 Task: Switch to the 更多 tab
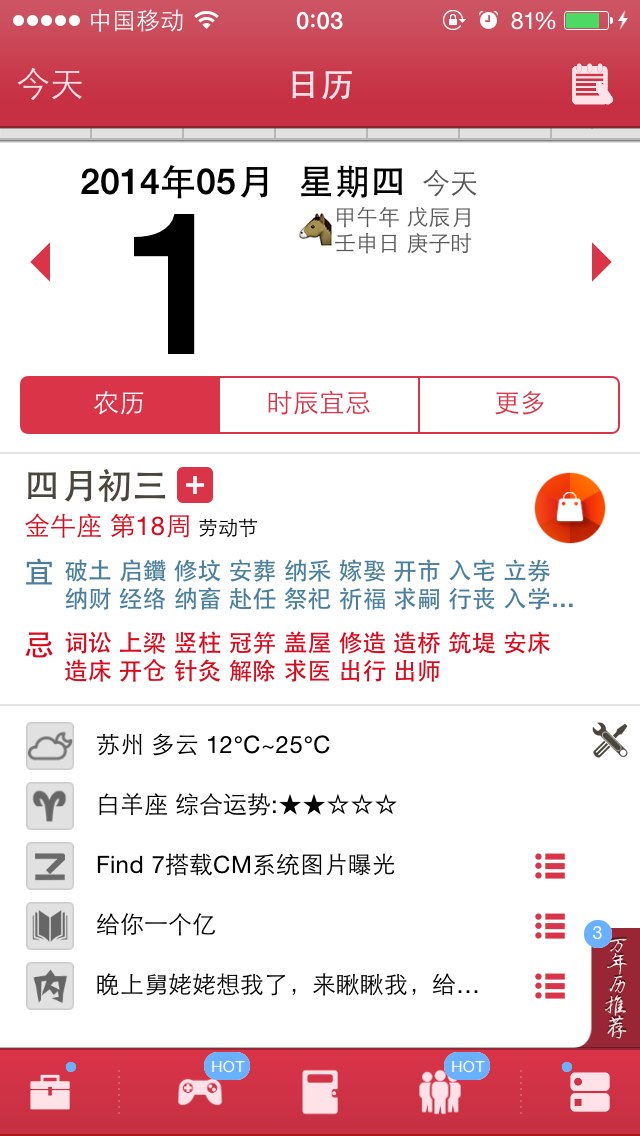coord(519,404)
